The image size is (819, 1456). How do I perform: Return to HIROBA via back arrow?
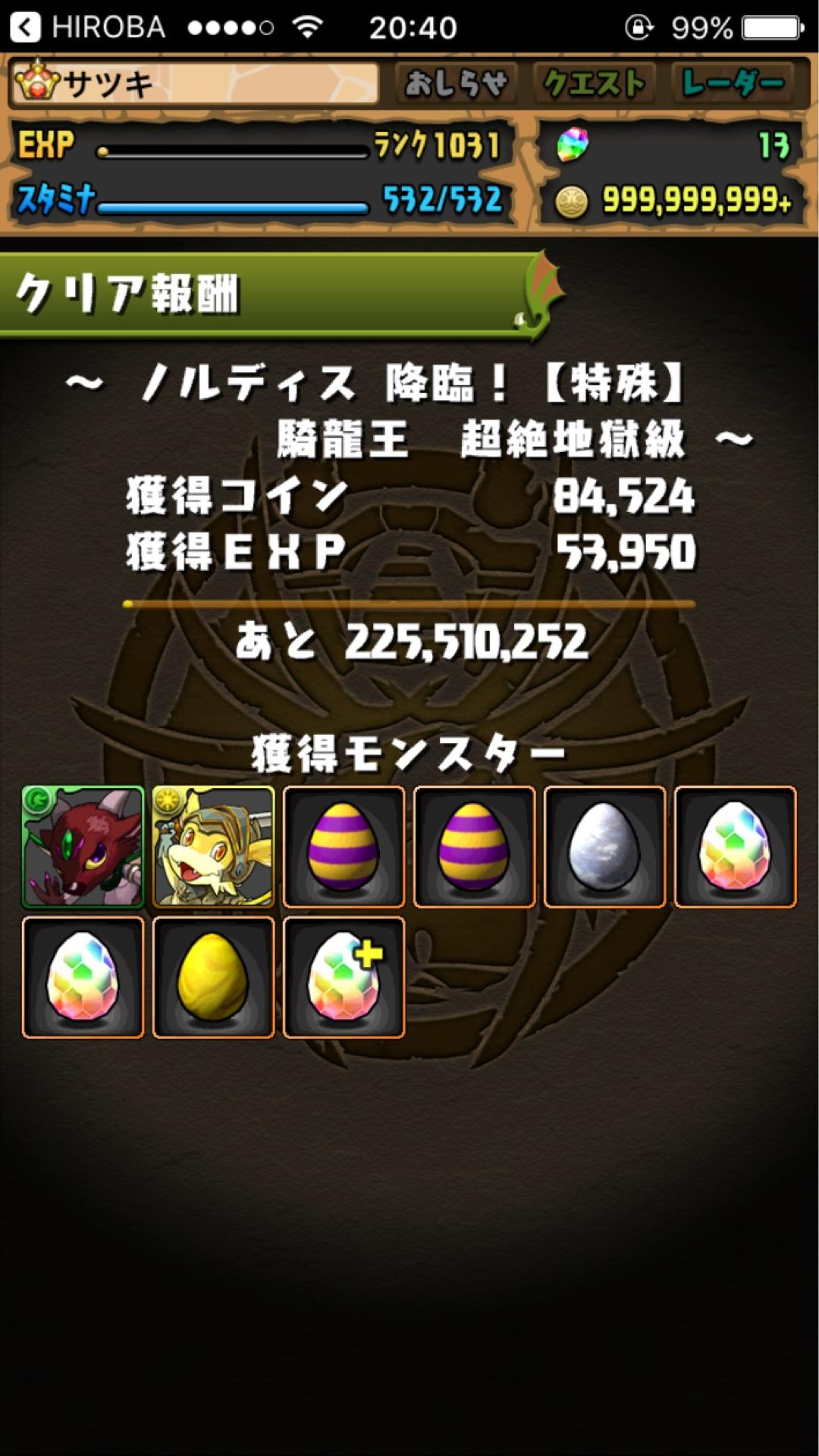(26, 27)
